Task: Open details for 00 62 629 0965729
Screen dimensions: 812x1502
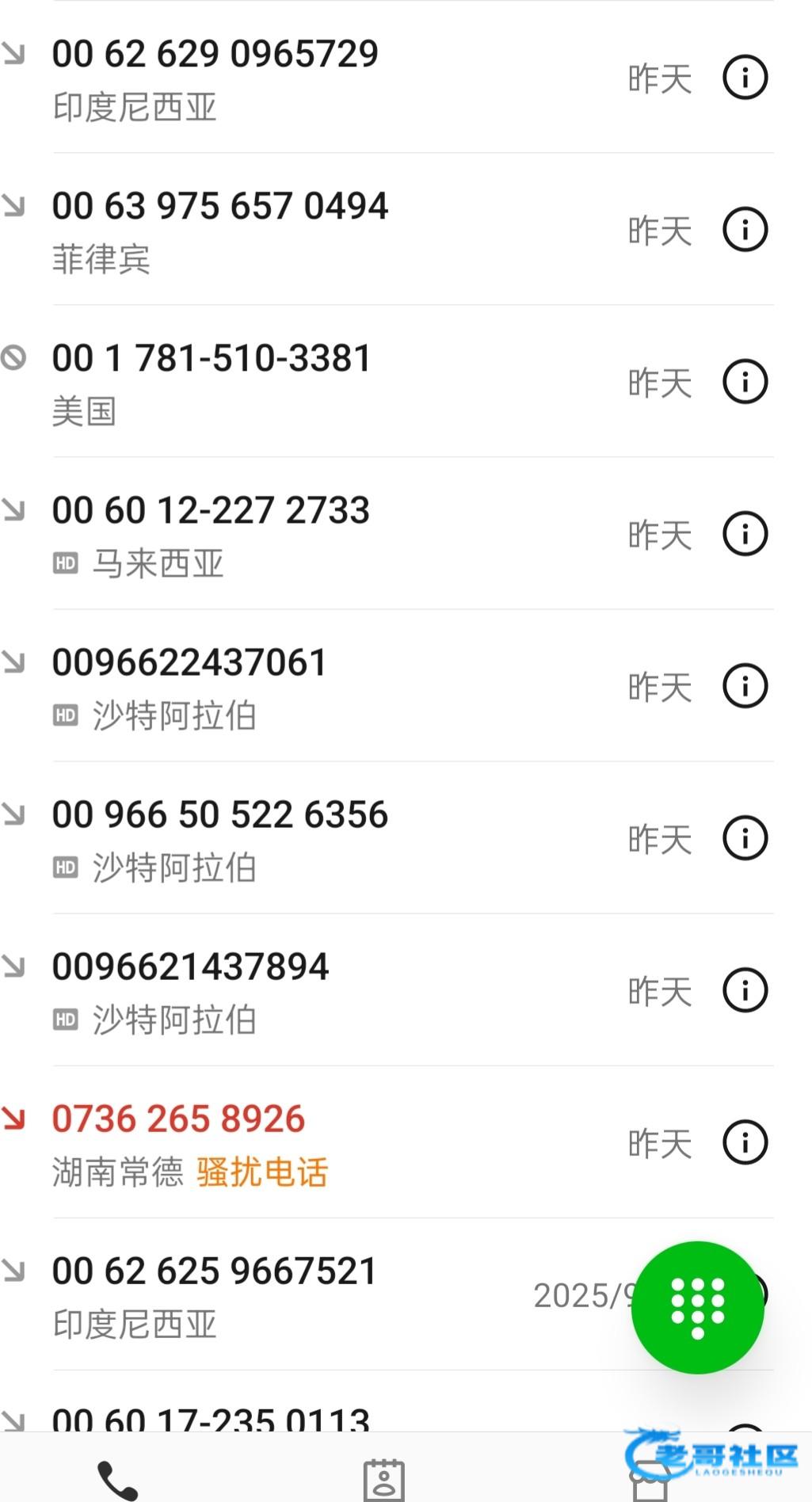Action: (745, 78)
